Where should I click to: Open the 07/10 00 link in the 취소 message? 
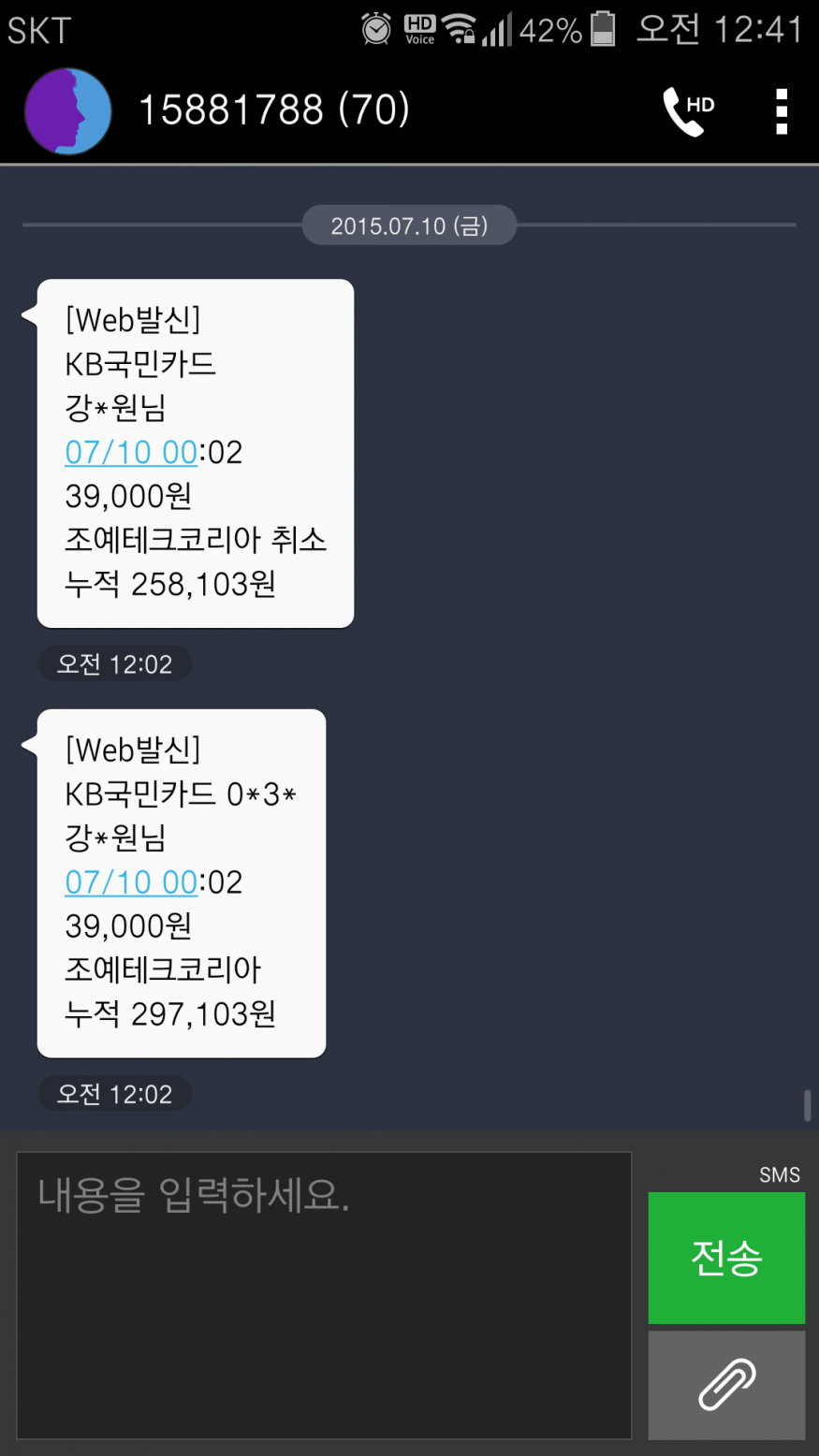pos(130,452)
